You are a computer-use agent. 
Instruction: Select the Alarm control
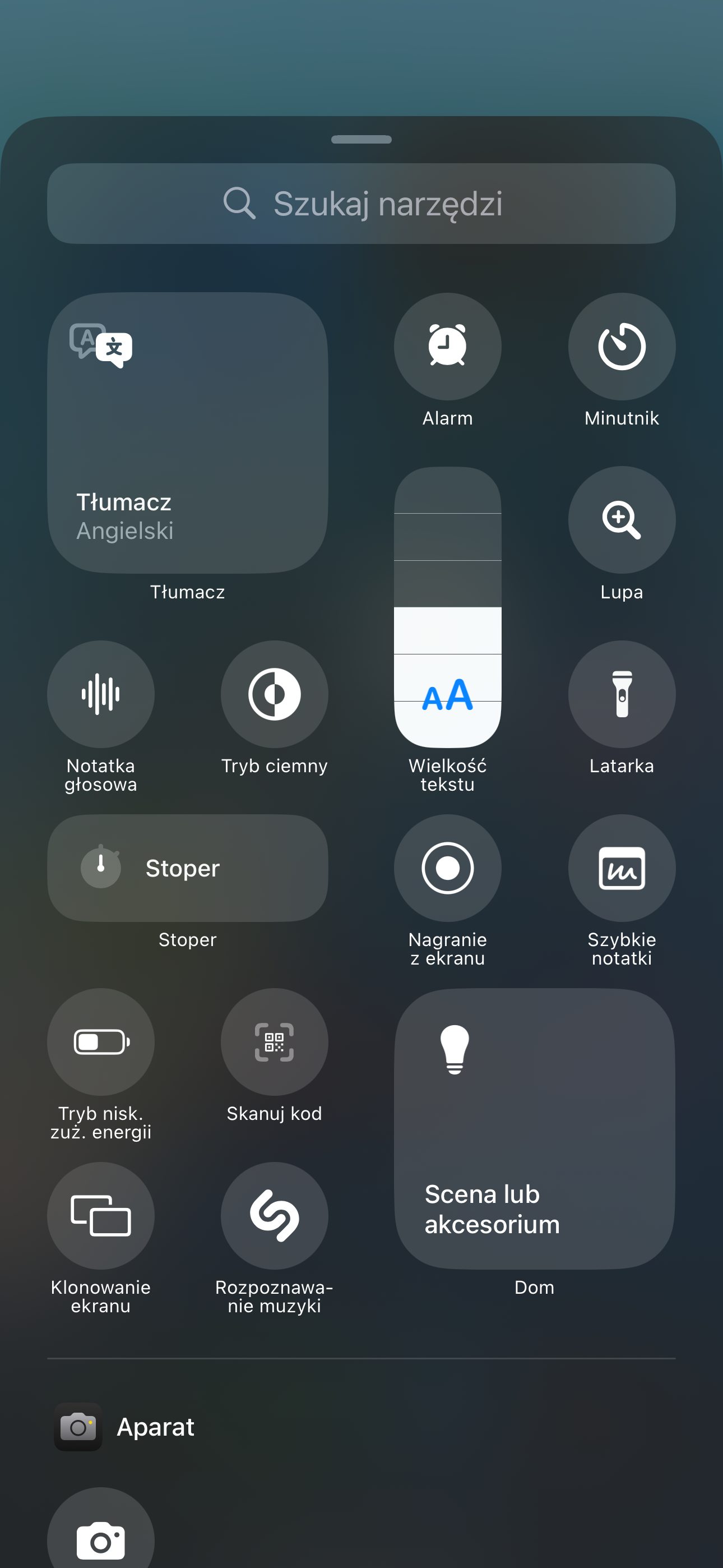(x=447, y=347)
